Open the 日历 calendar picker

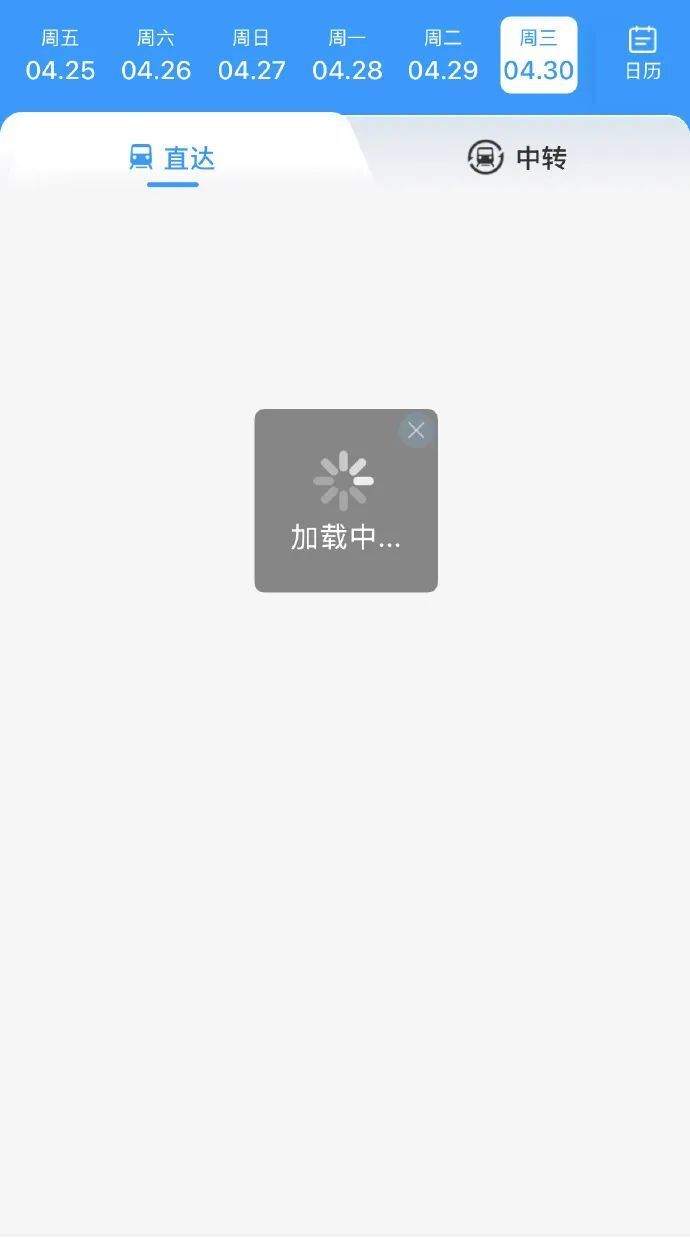coord(642,54)
